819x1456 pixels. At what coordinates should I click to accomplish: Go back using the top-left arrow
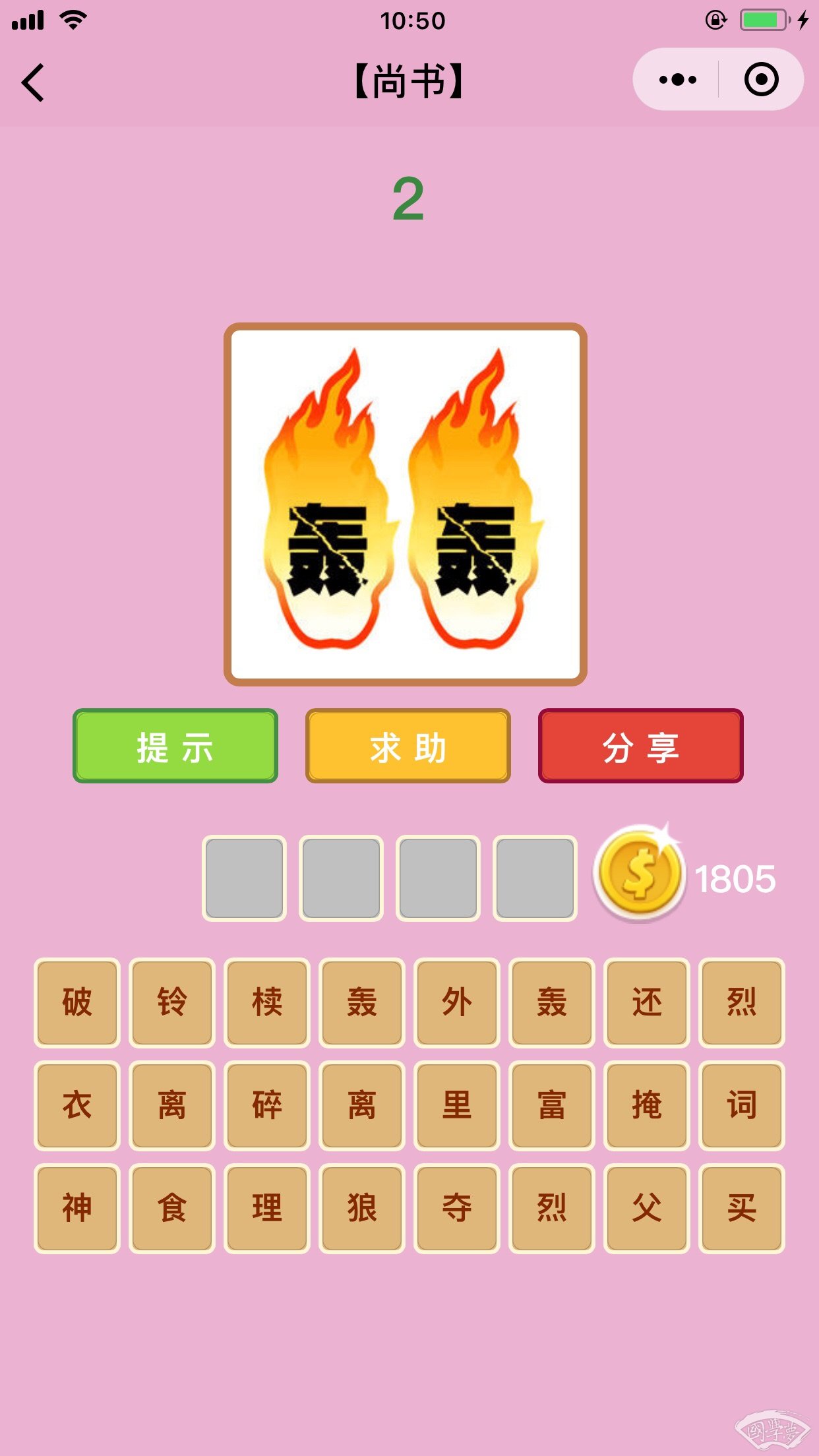point(33,82)
